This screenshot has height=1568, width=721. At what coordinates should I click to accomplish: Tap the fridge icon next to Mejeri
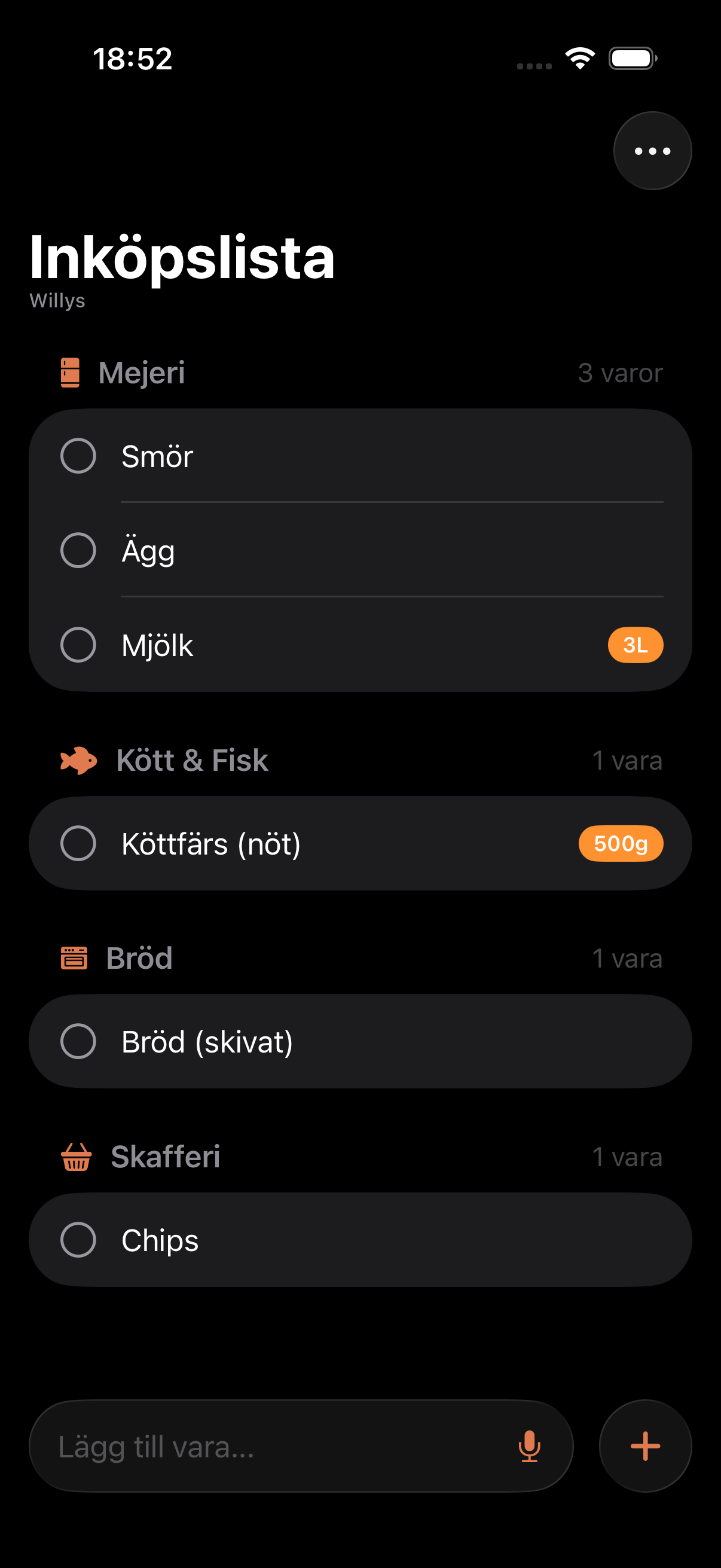point(70,373)
